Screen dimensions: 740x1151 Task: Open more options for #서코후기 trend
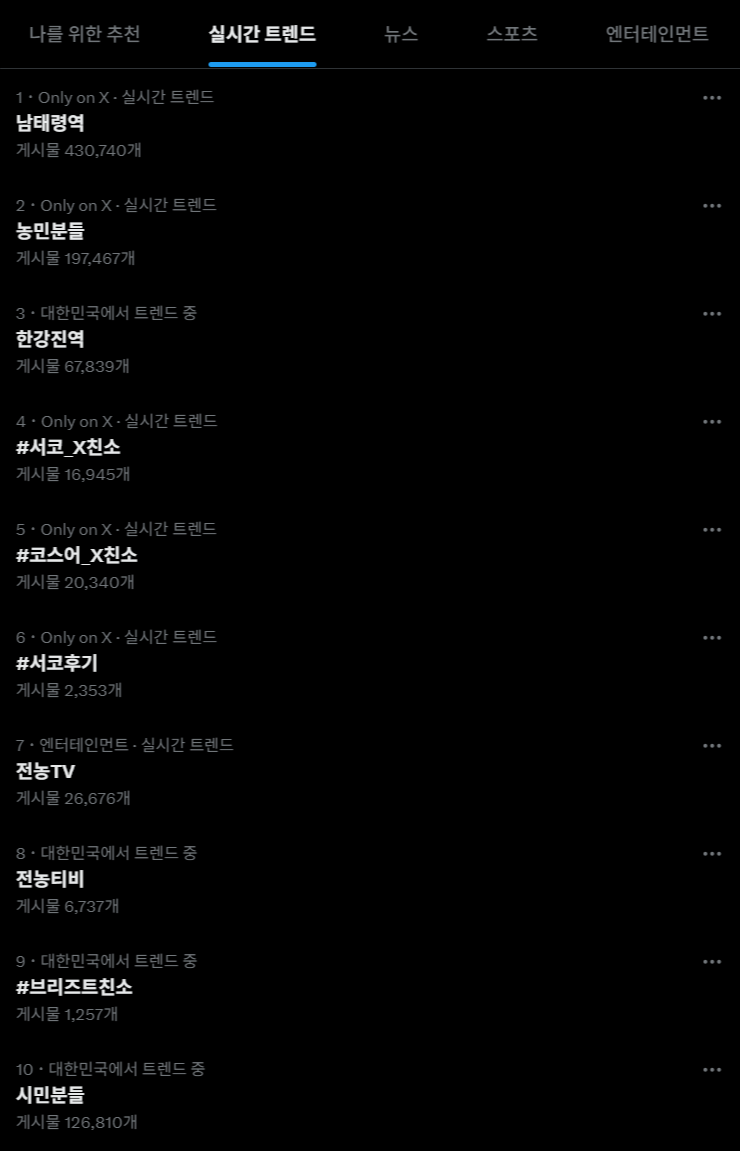[712, 638]
